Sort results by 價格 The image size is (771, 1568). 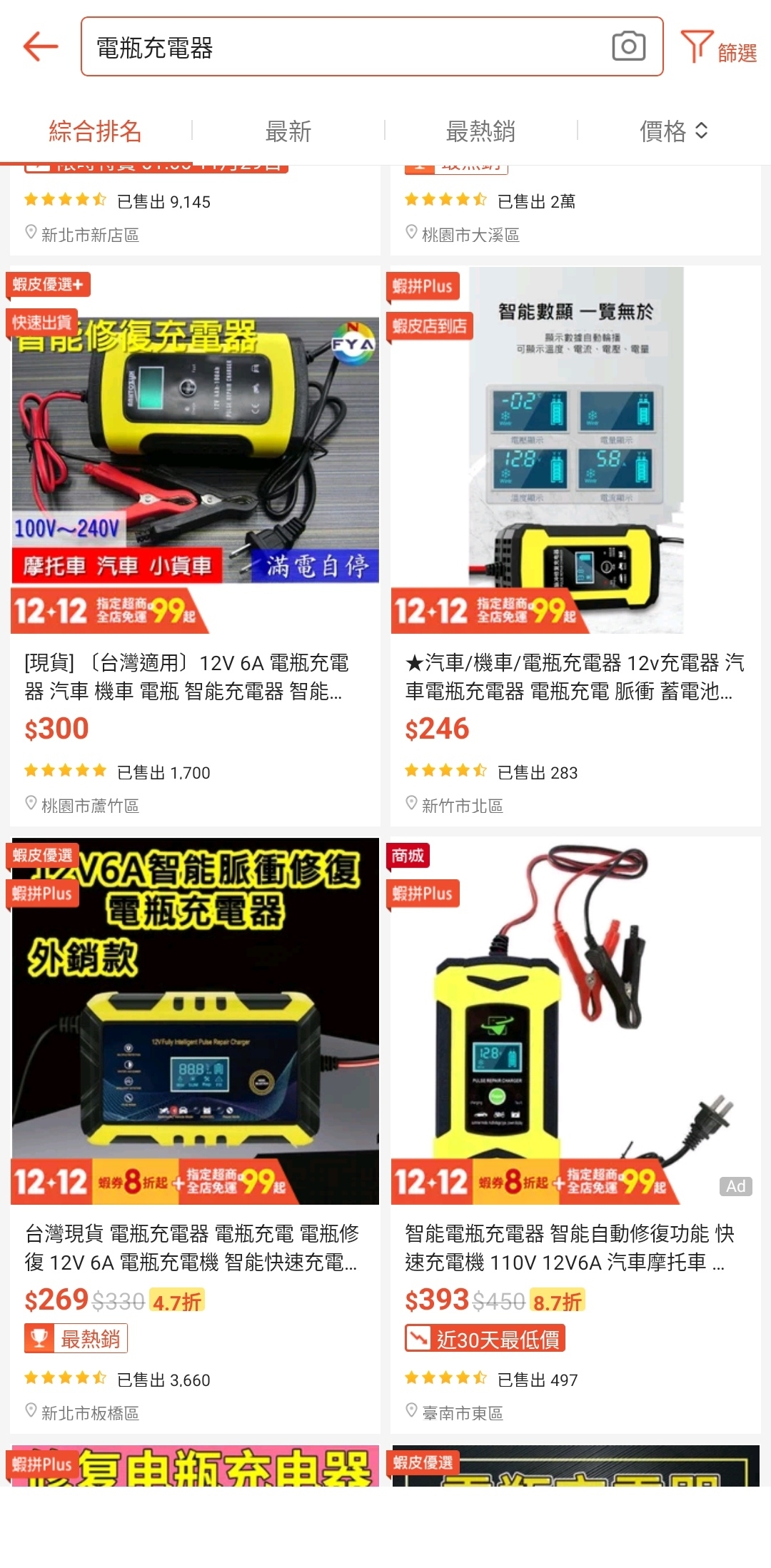point(672,131)
